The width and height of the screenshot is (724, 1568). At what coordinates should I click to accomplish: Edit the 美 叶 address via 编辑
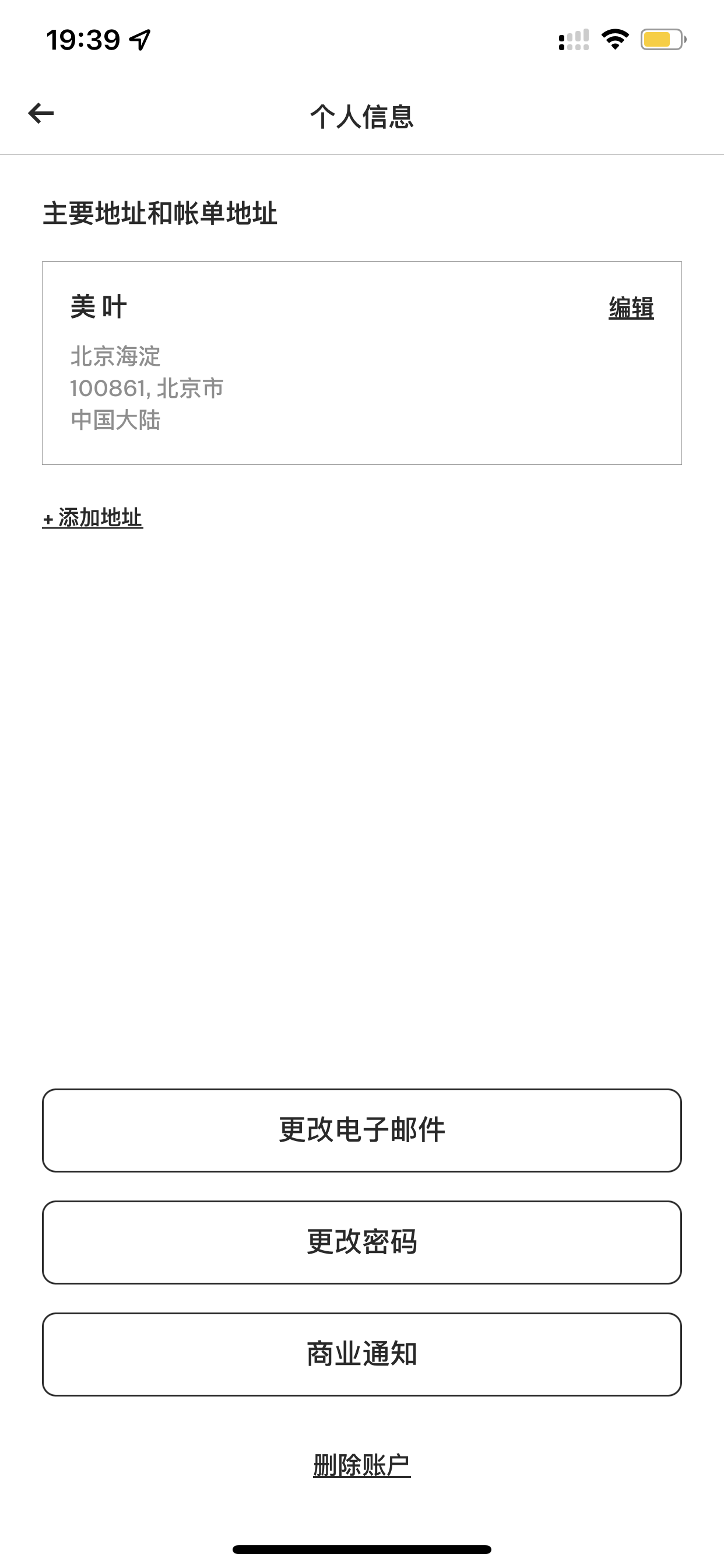click(x=631, y=308)
